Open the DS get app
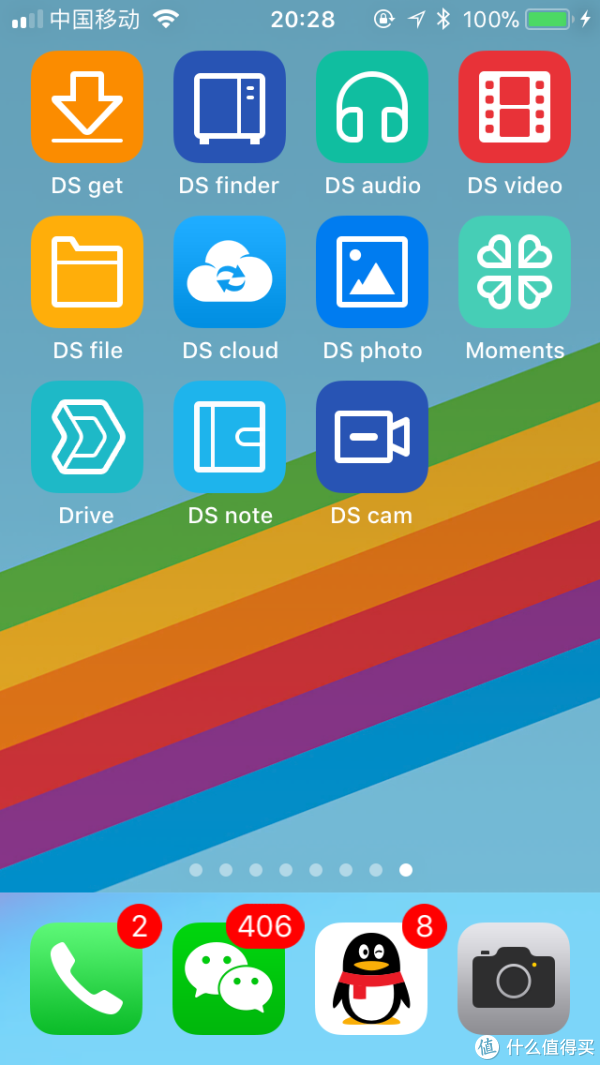Screen dimensions: 600x1065 [87, 107]
